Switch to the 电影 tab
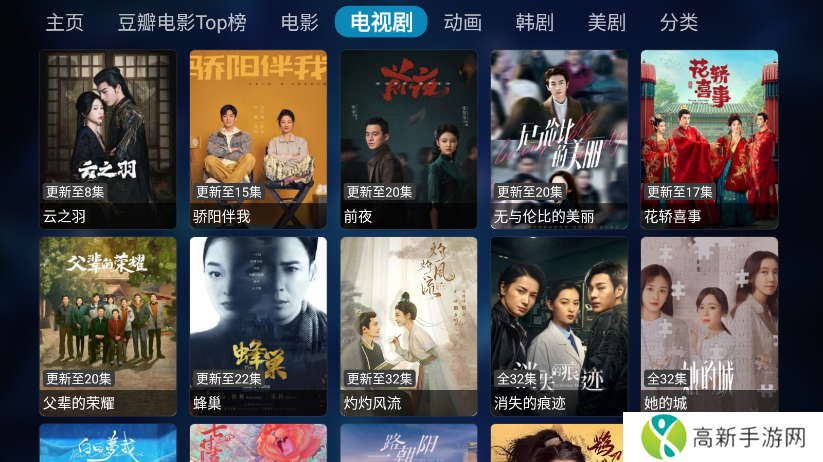The width and height of the screenshot is (823, 462). click(299, 22)
